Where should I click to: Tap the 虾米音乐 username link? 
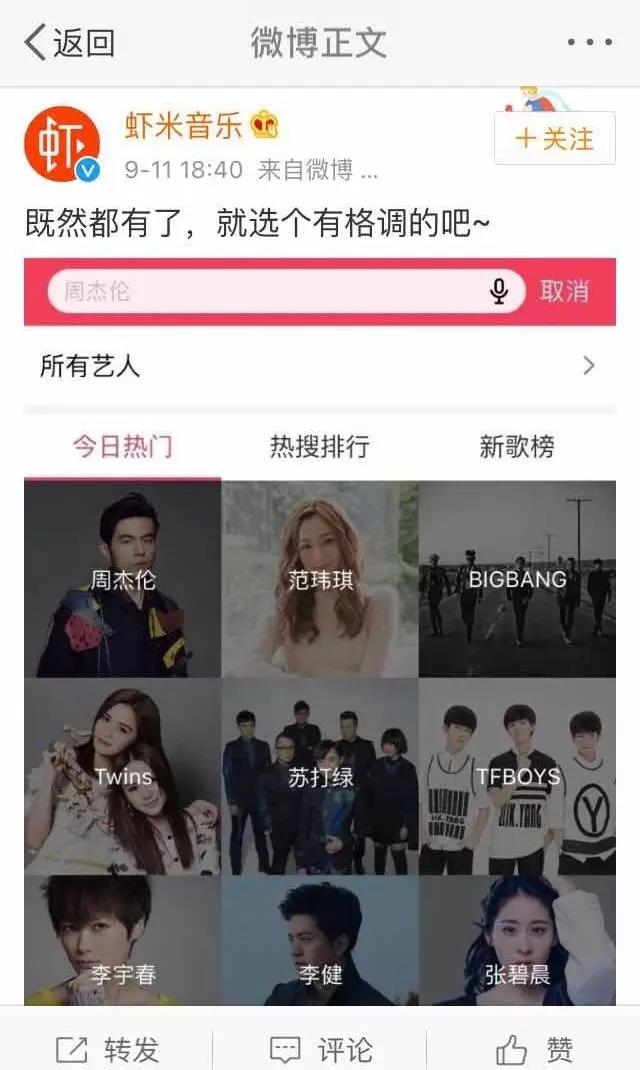tap(184, 125)
